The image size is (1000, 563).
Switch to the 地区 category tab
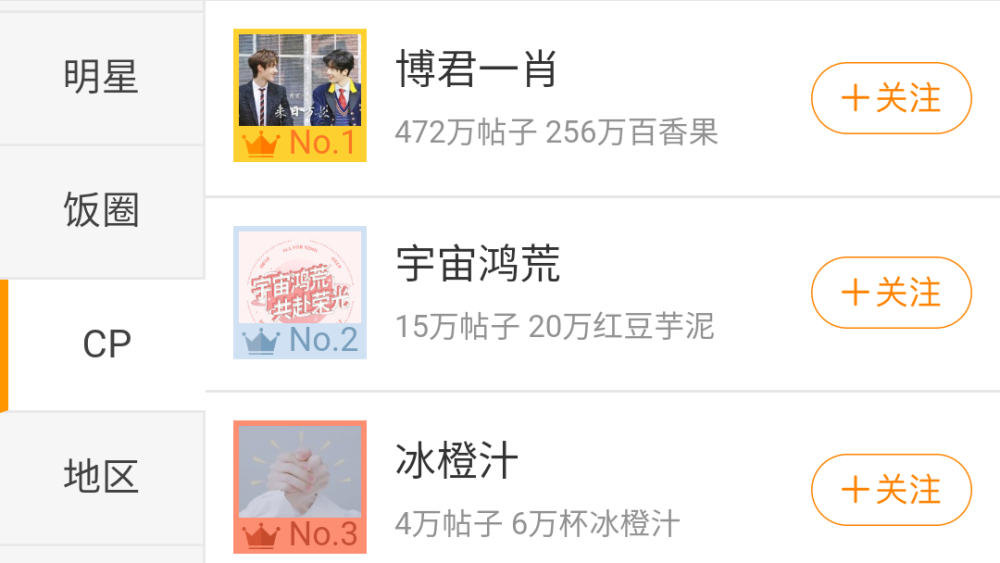click(101, 476)
